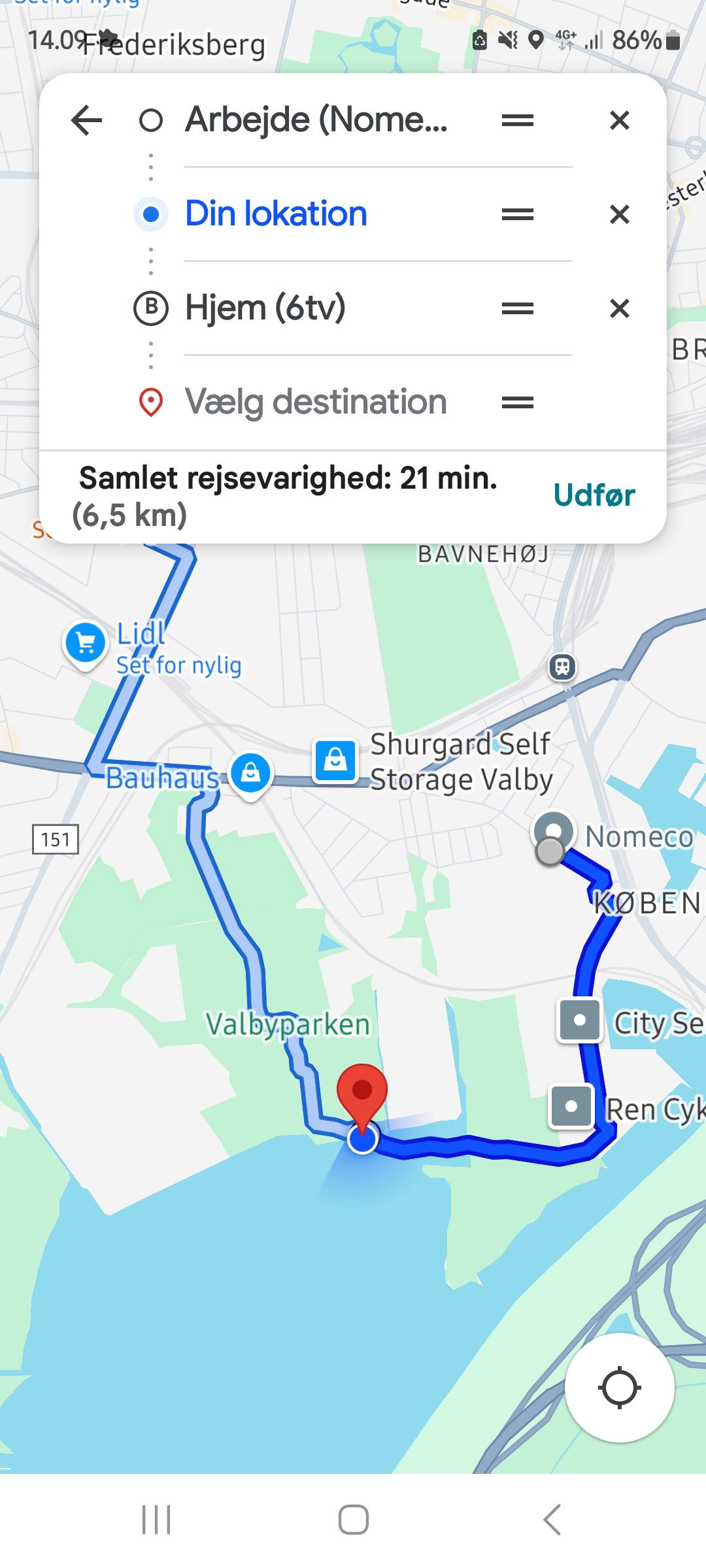Viewport: 706px width, 1568px height.
Task: Remove the Hjem (6tv) stop
Action: [619, 308]
